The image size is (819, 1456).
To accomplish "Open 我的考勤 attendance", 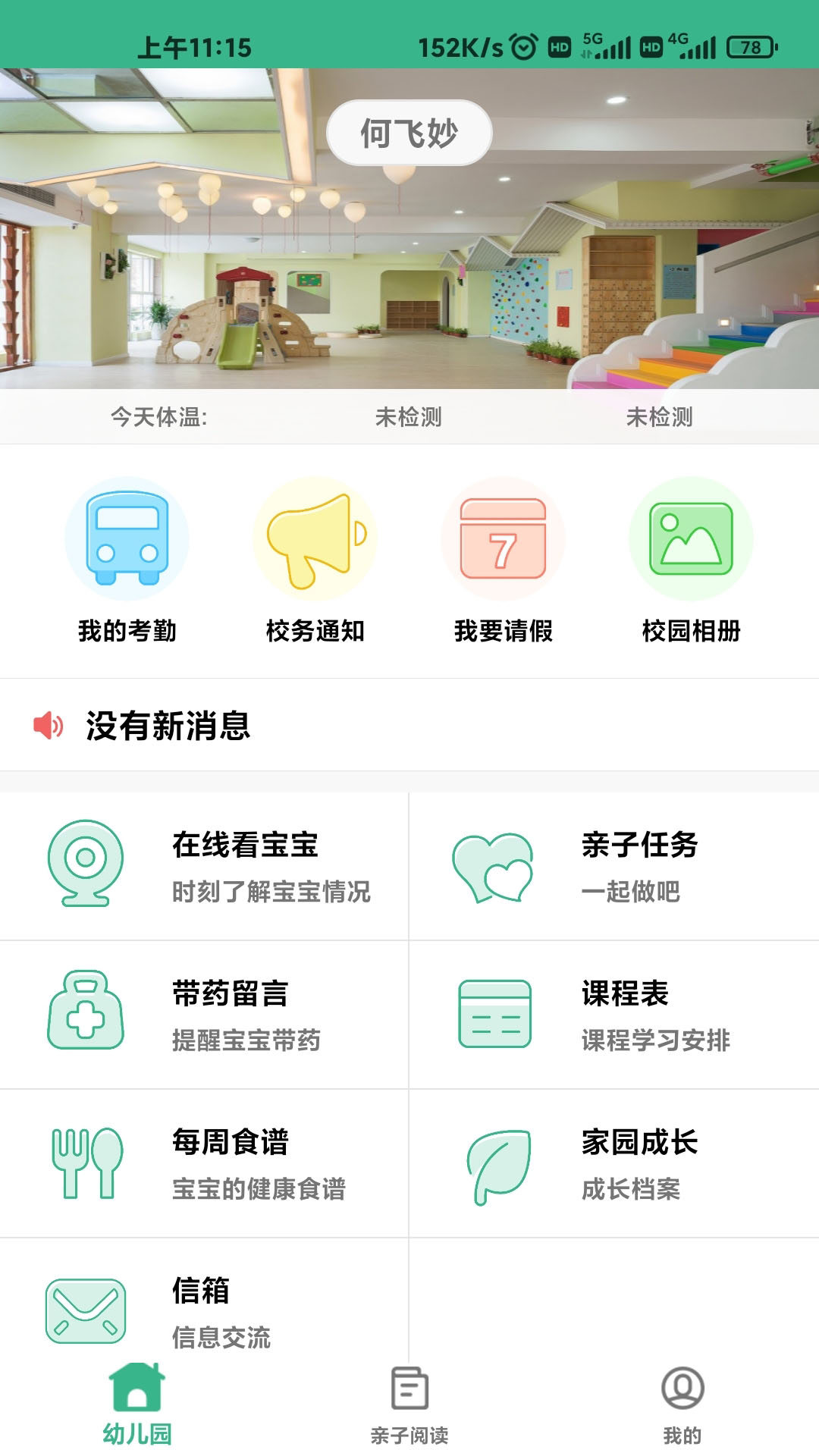I will tap(127, 561).
